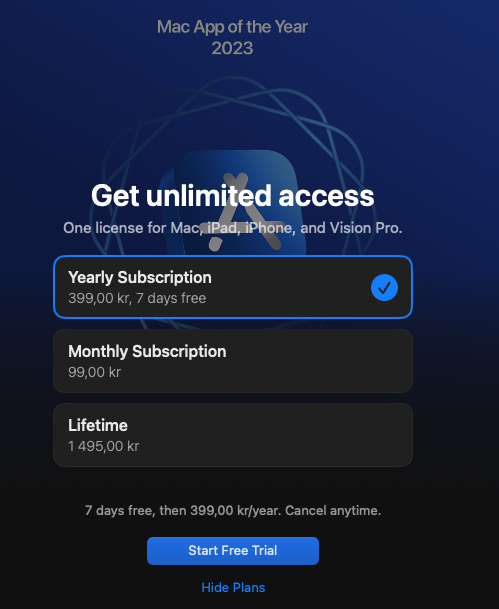The height and width of the screenshot is (609, 499).
Task: Choose the Monthly Subscription plan
Action: pyautogui.click(x=233, y=361)
